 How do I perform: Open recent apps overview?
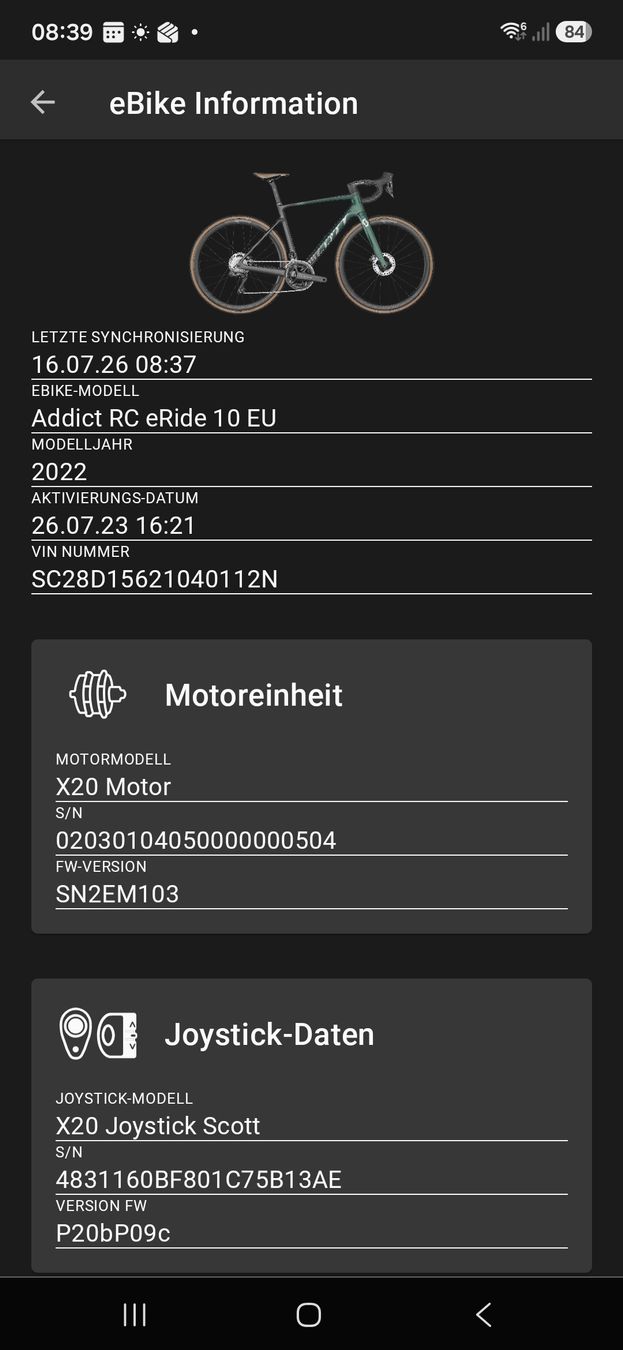tap(134, 1315)
